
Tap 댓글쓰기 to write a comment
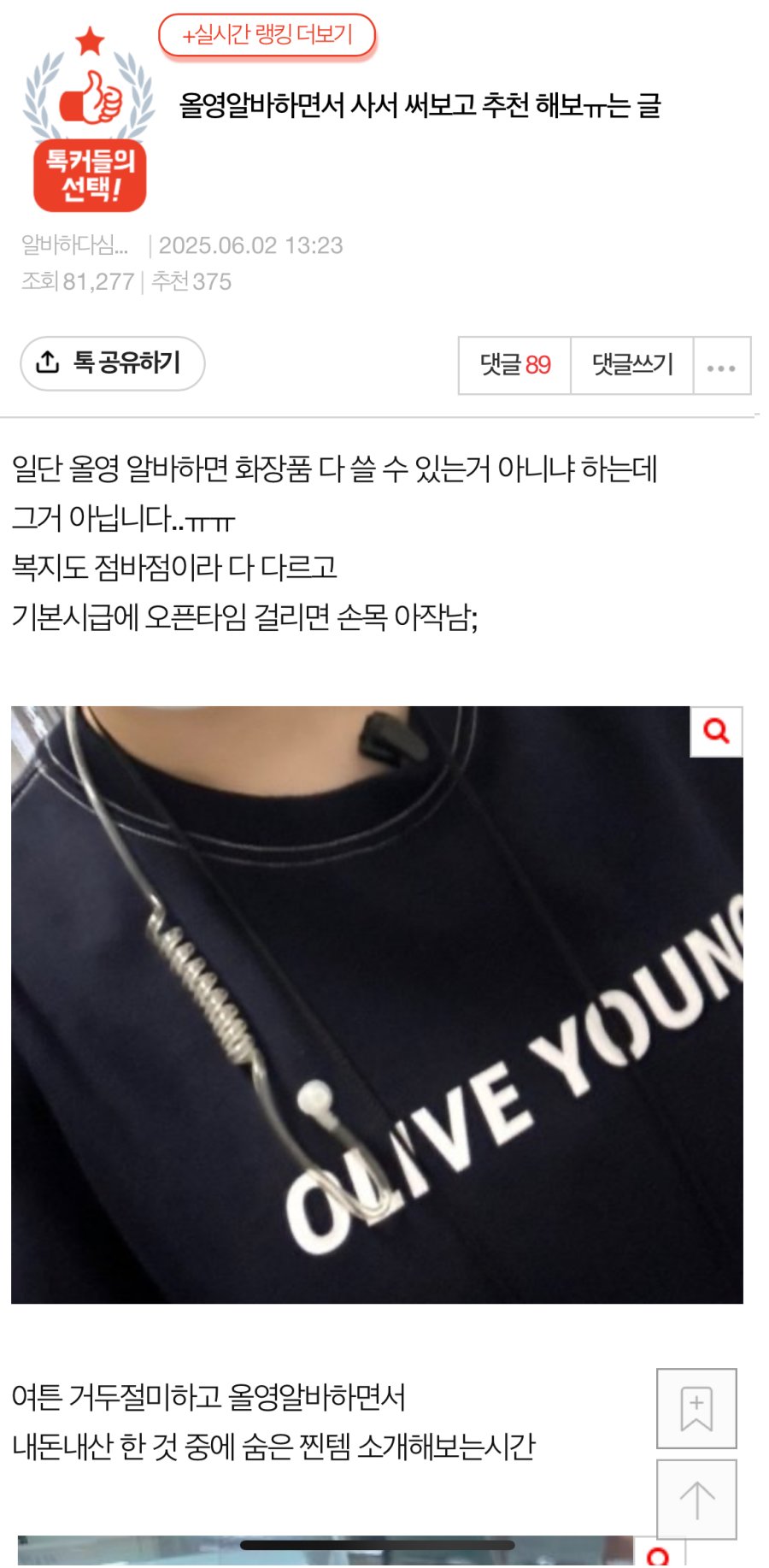(631, 365)
